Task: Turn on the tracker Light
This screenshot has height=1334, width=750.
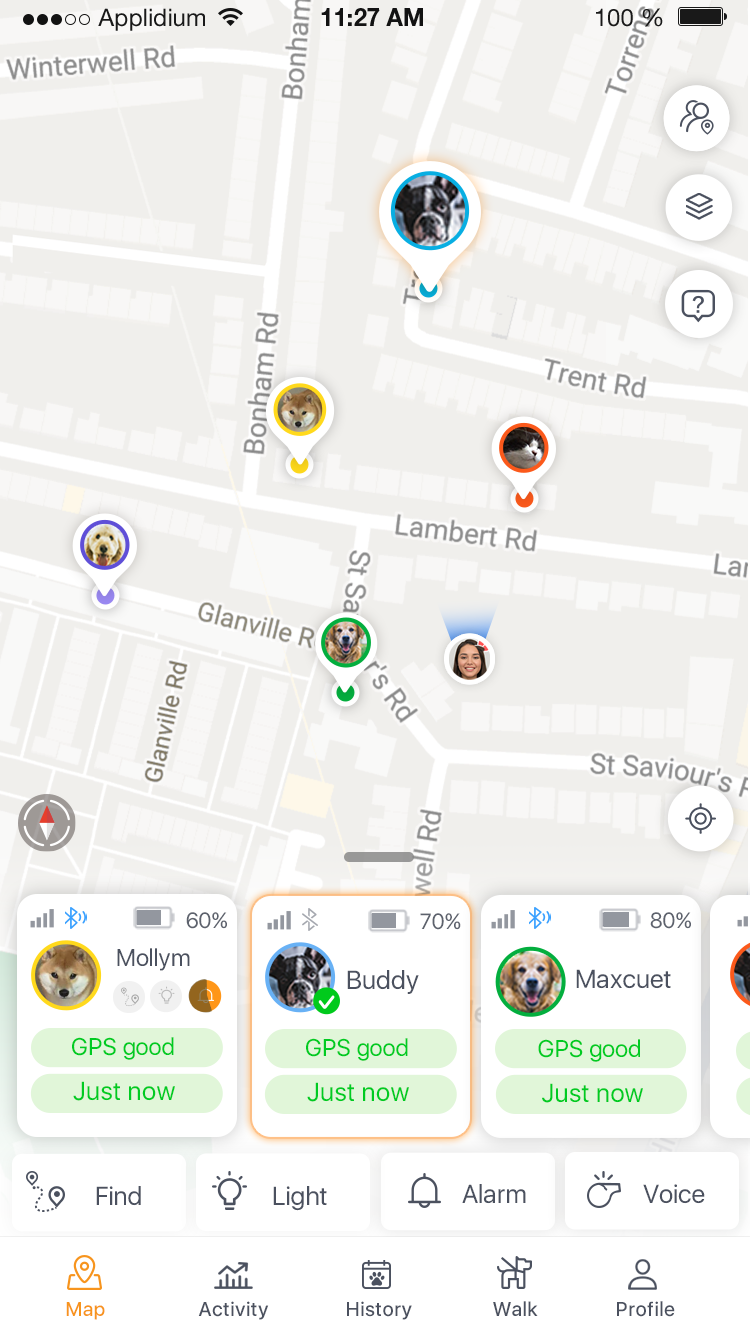Action: tap(282, 1194)
